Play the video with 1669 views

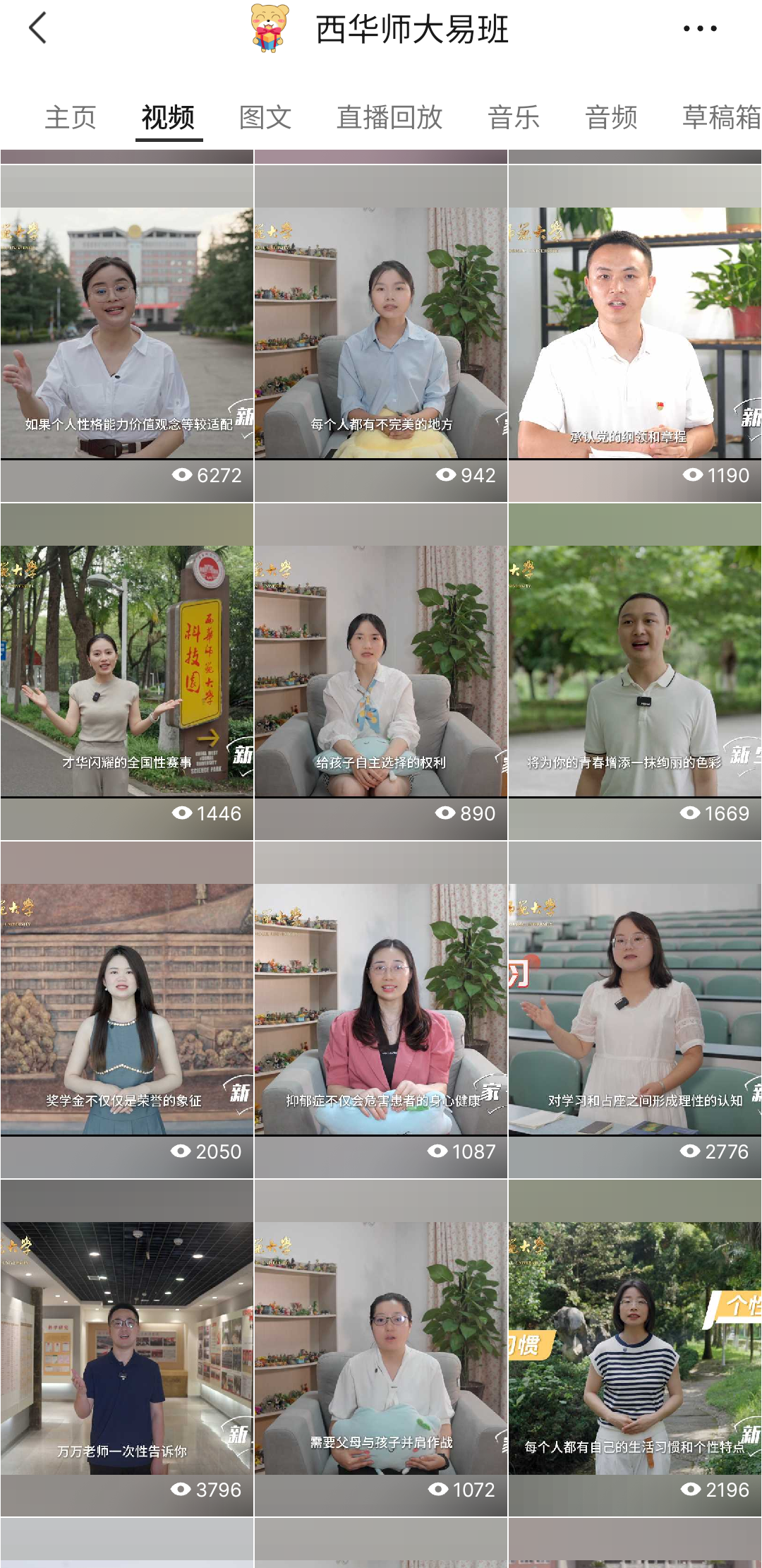pyautogui.click(x=635, y=671)
